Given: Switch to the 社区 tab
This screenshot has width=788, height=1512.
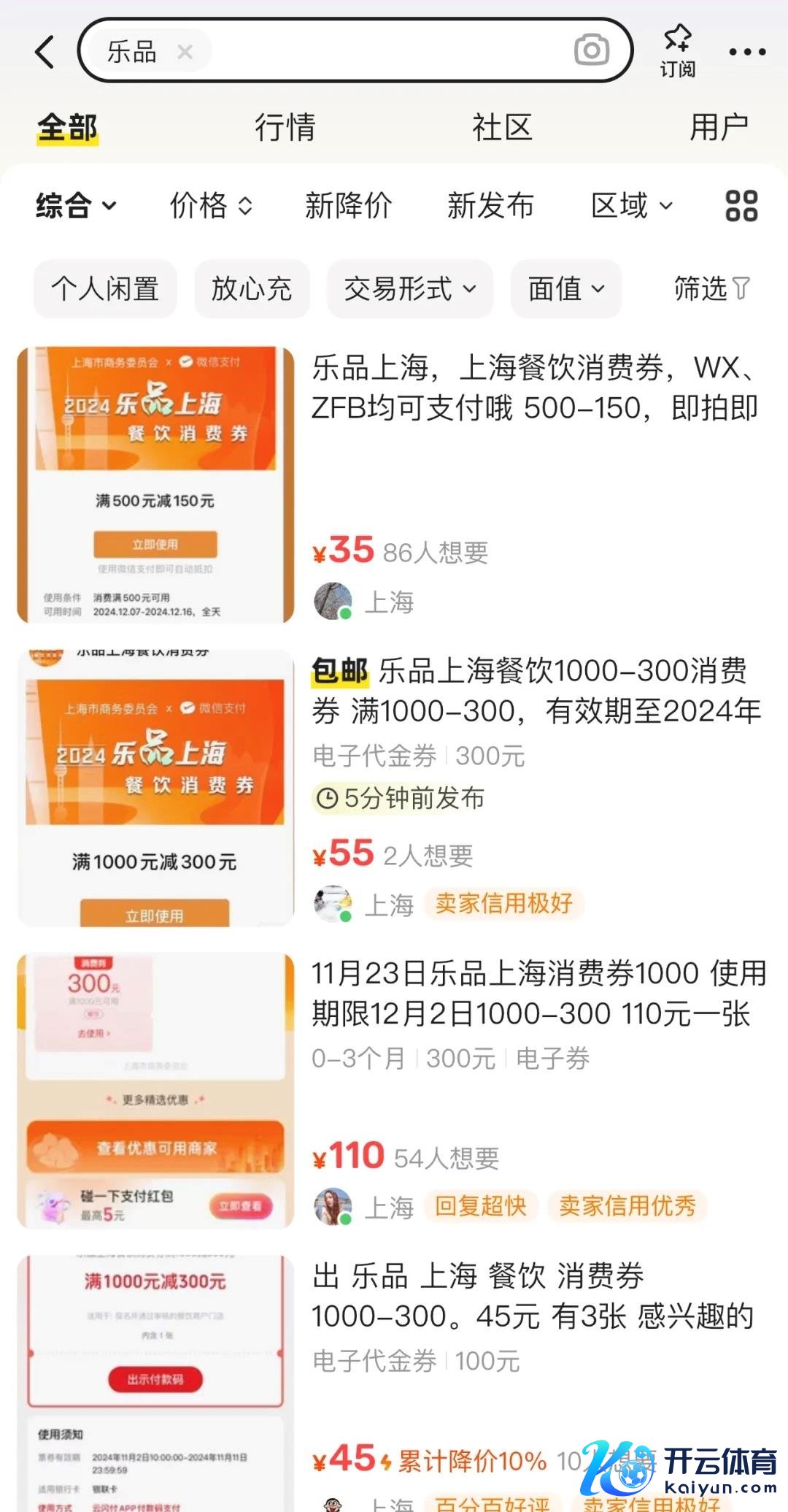Looking at the screenshot, I should 502,128.
